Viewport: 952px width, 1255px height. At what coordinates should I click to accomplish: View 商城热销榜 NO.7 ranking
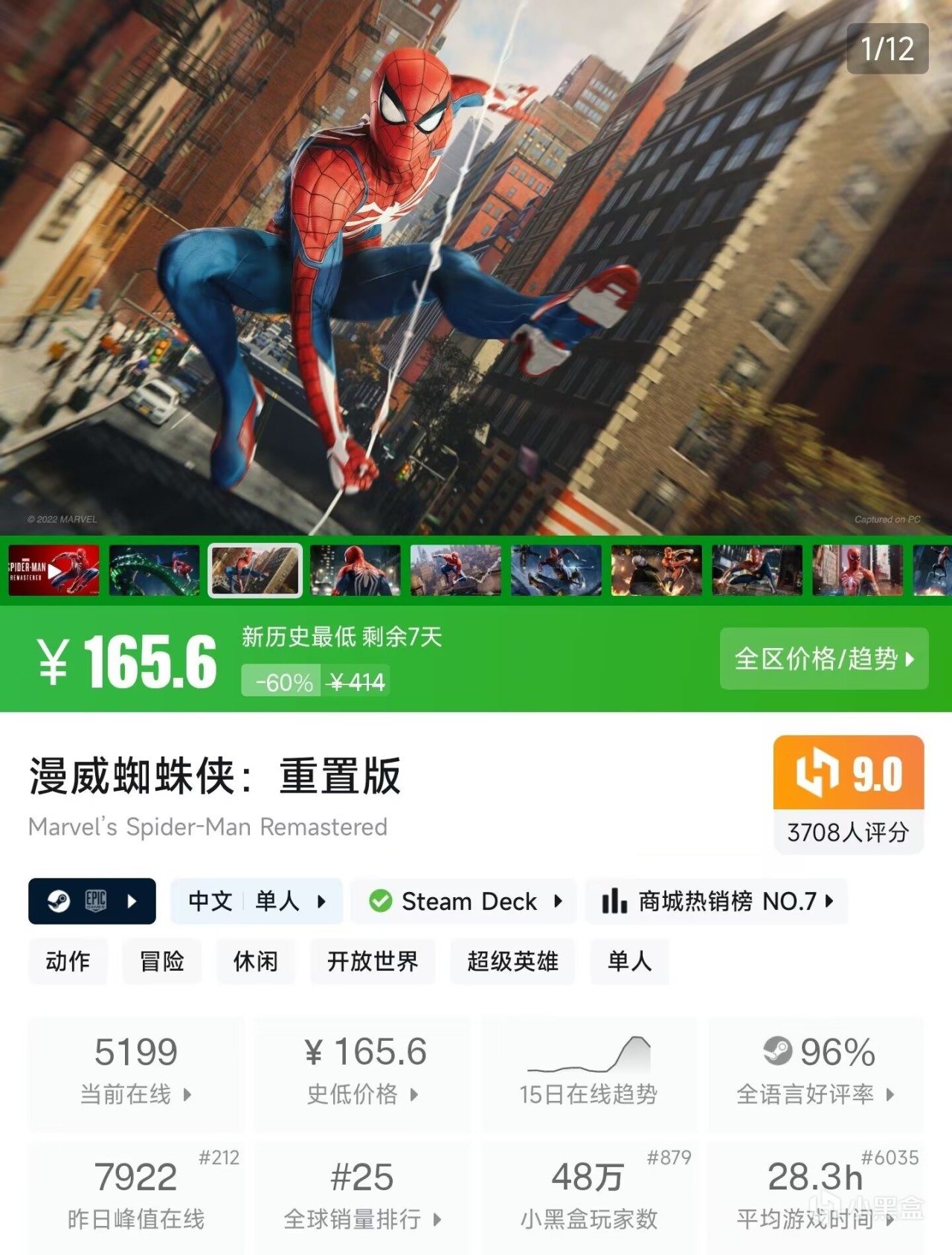717,901
